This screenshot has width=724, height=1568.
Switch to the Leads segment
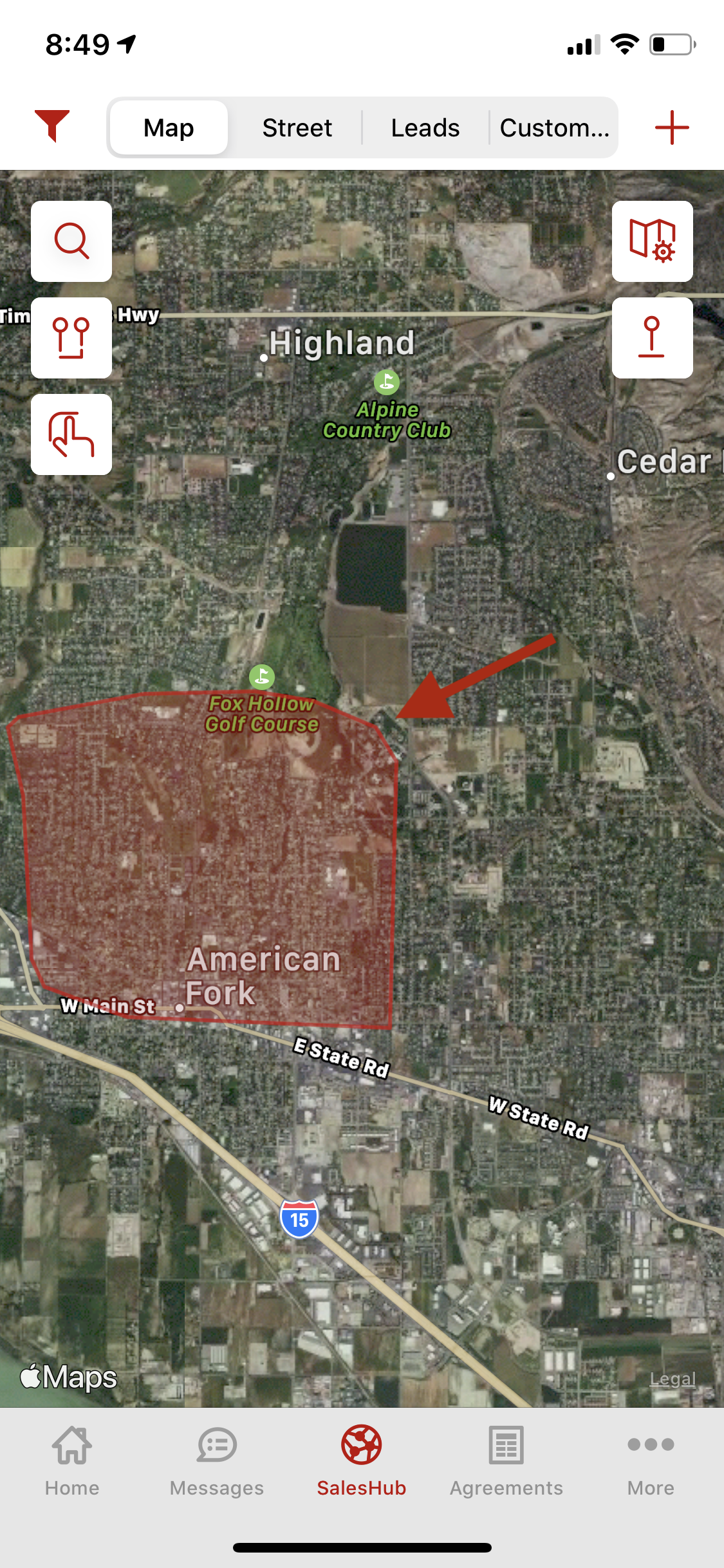tap(425, 127)
